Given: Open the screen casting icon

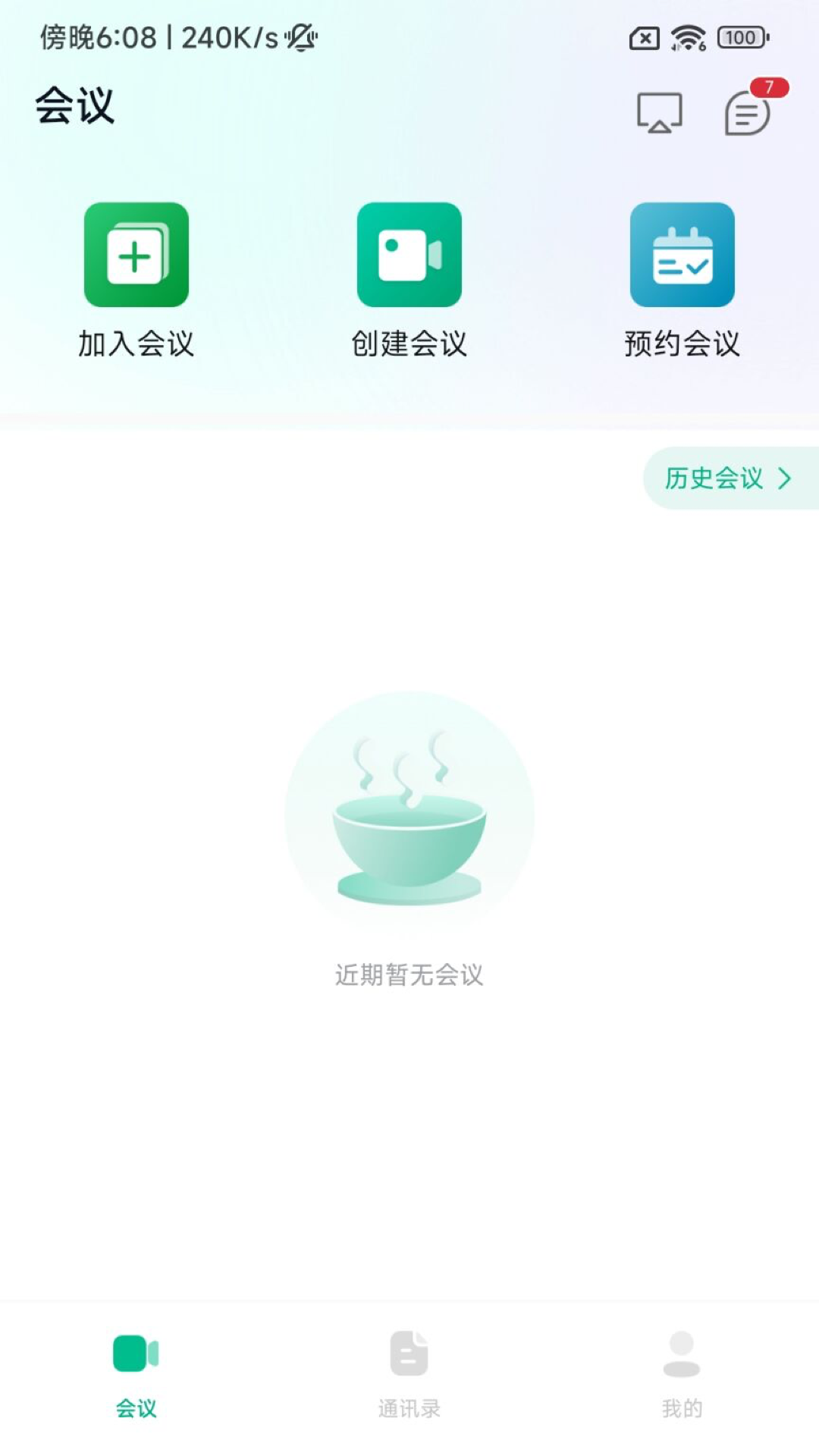Looking at the screenshot, I should tap(658, 112).
